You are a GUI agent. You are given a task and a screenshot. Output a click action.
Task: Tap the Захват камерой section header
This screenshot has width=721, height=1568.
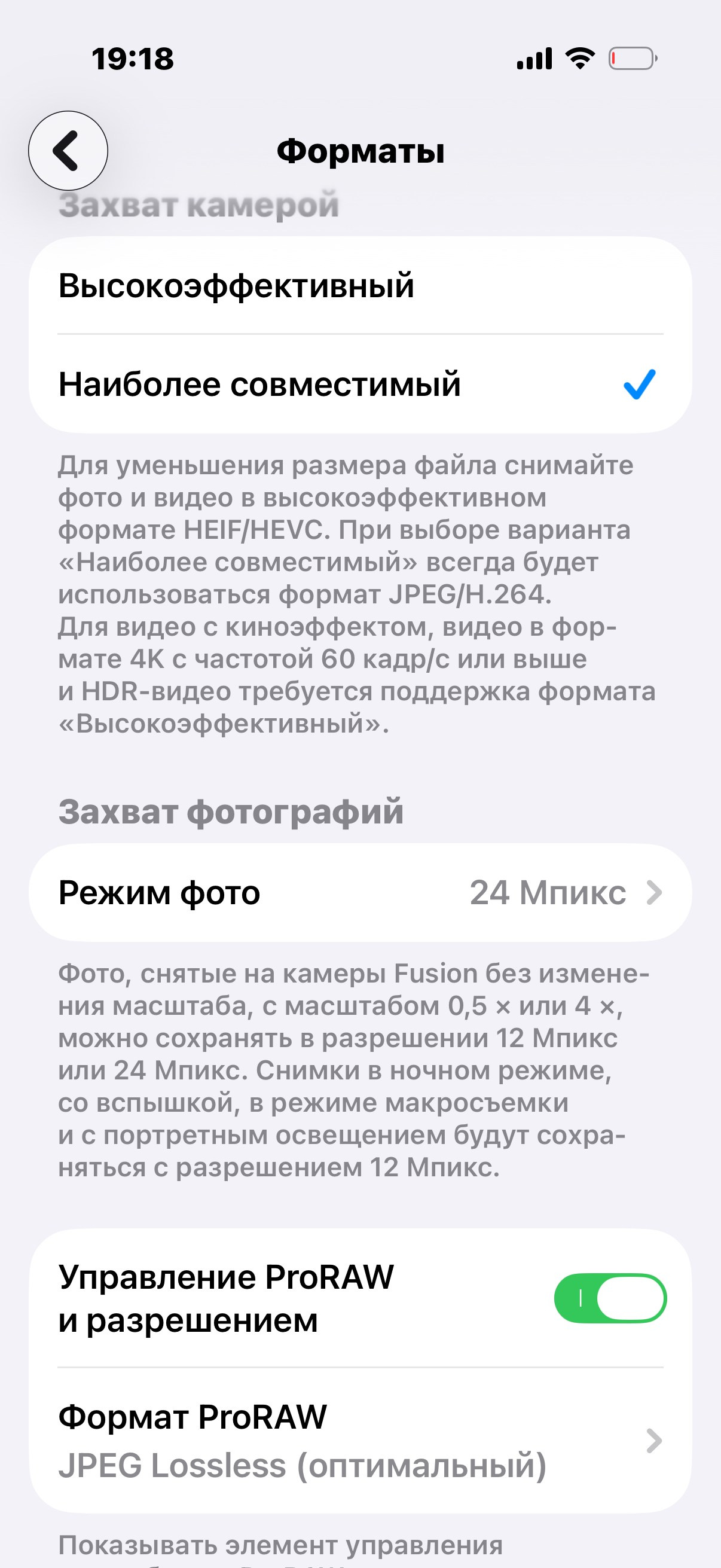click(201, 204)
